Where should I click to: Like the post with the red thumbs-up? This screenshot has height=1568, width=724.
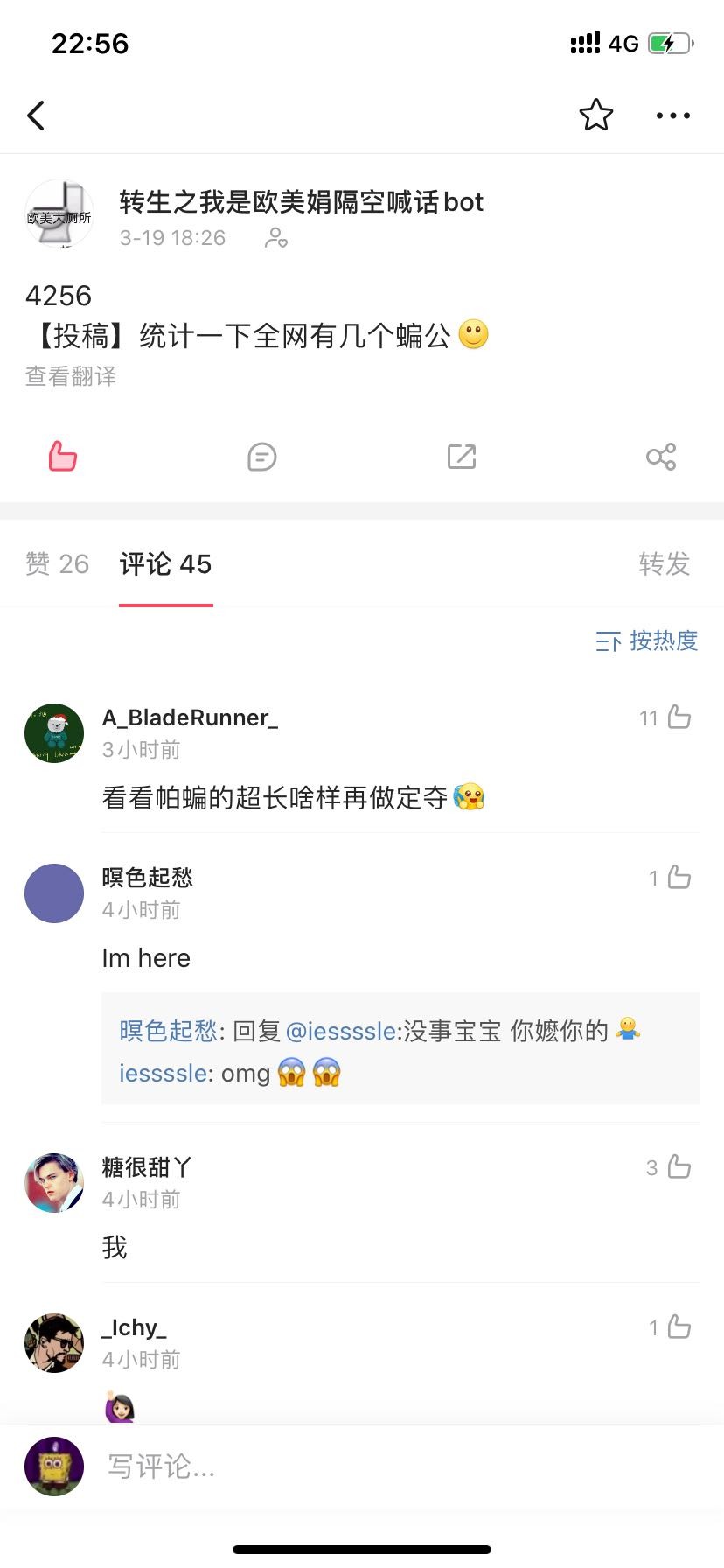click(62, 456)
